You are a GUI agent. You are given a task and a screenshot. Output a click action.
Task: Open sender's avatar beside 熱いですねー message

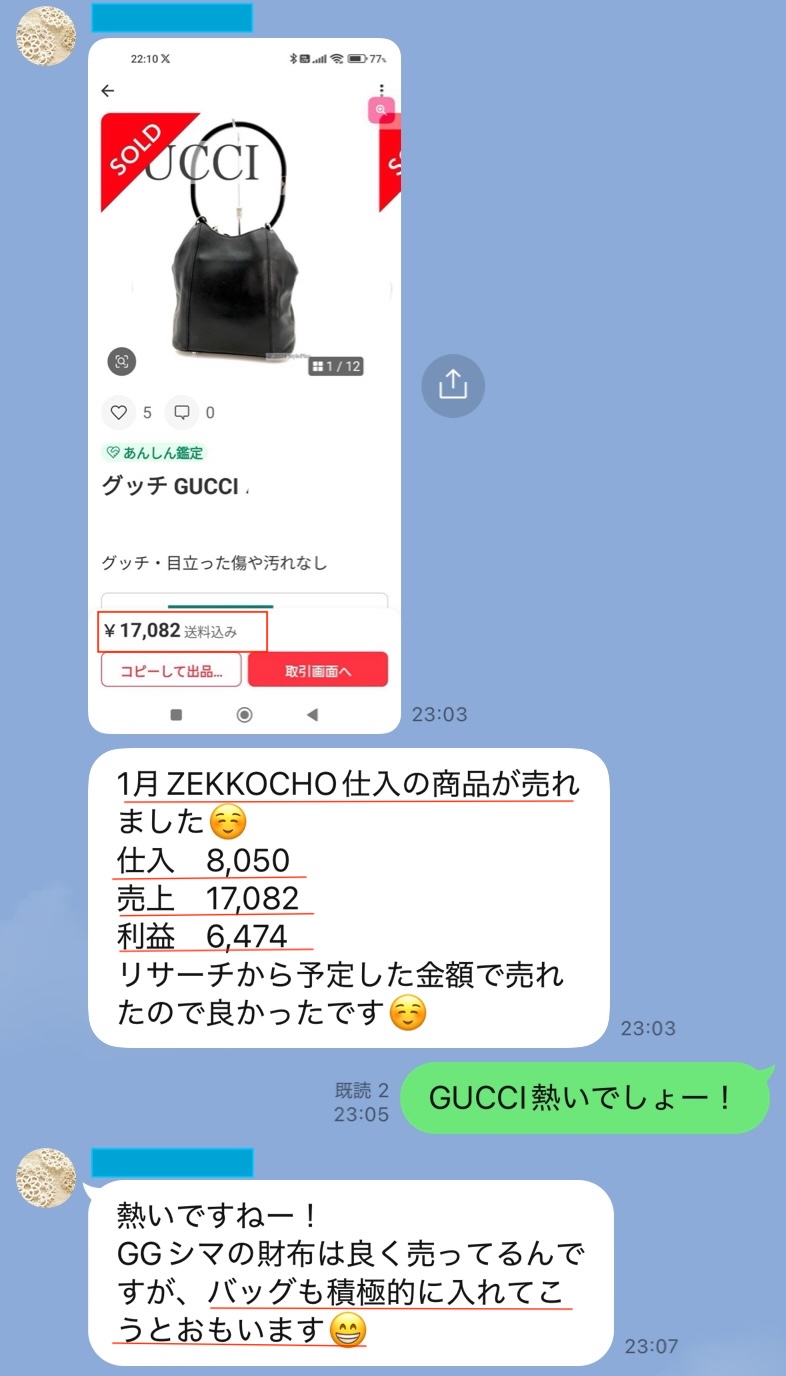point(46,1178)
